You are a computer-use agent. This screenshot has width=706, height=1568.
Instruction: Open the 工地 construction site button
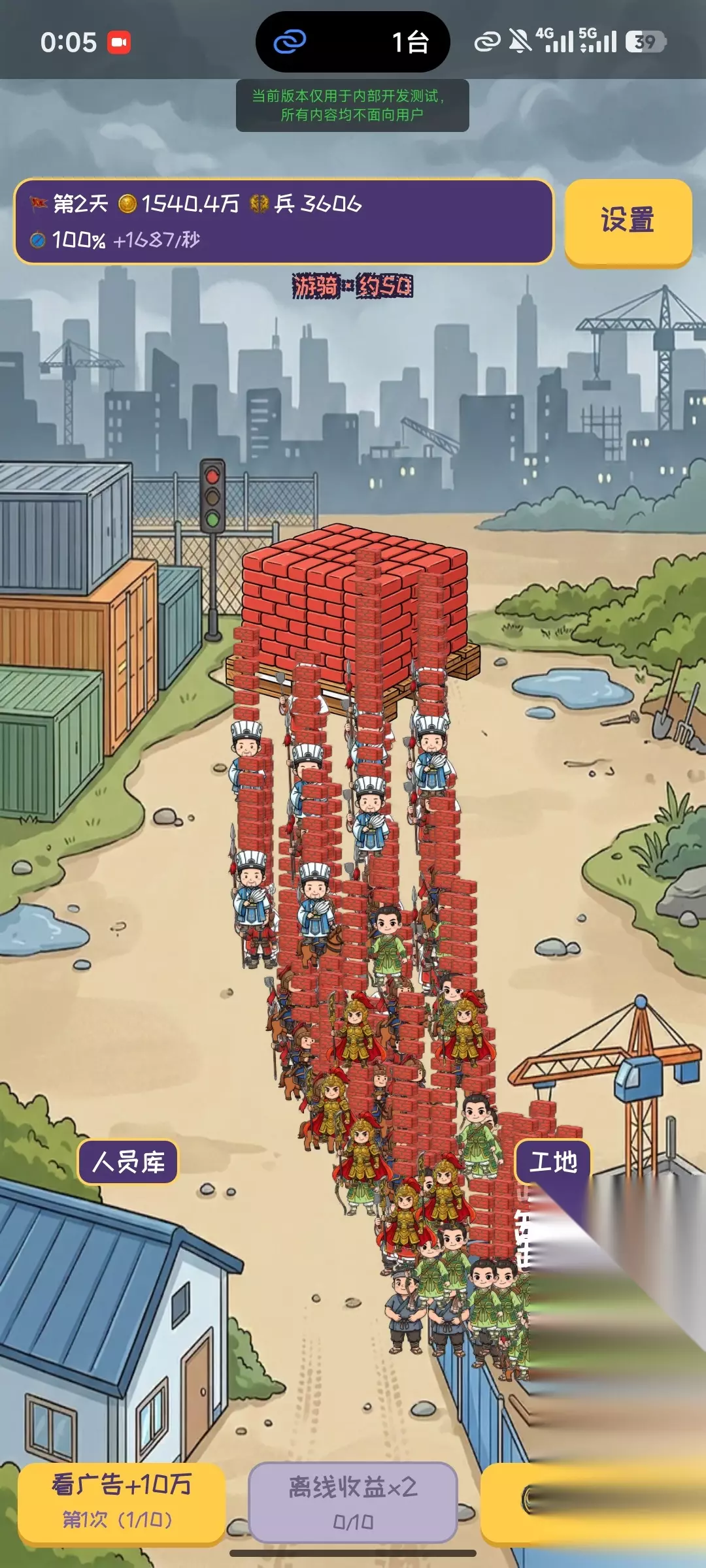tap(553, 1162)
